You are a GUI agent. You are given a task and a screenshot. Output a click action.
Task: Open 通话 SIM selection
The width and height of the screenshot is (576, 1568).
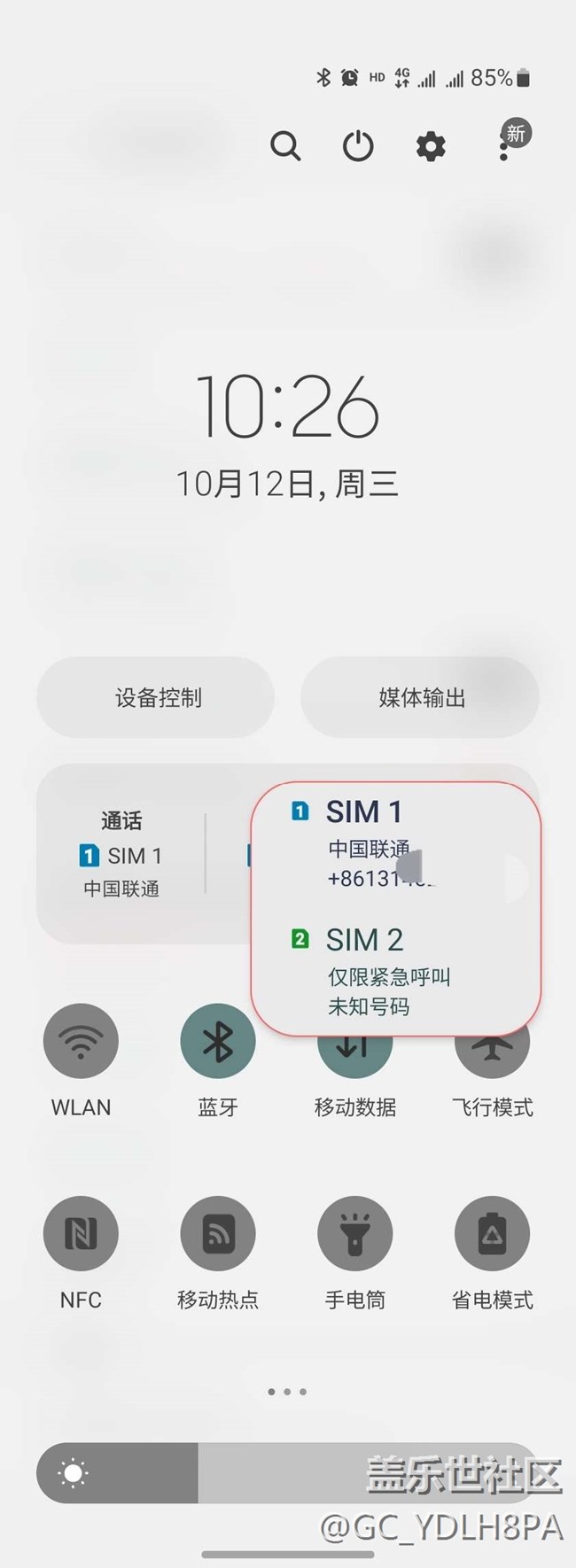tap(121, 853)
